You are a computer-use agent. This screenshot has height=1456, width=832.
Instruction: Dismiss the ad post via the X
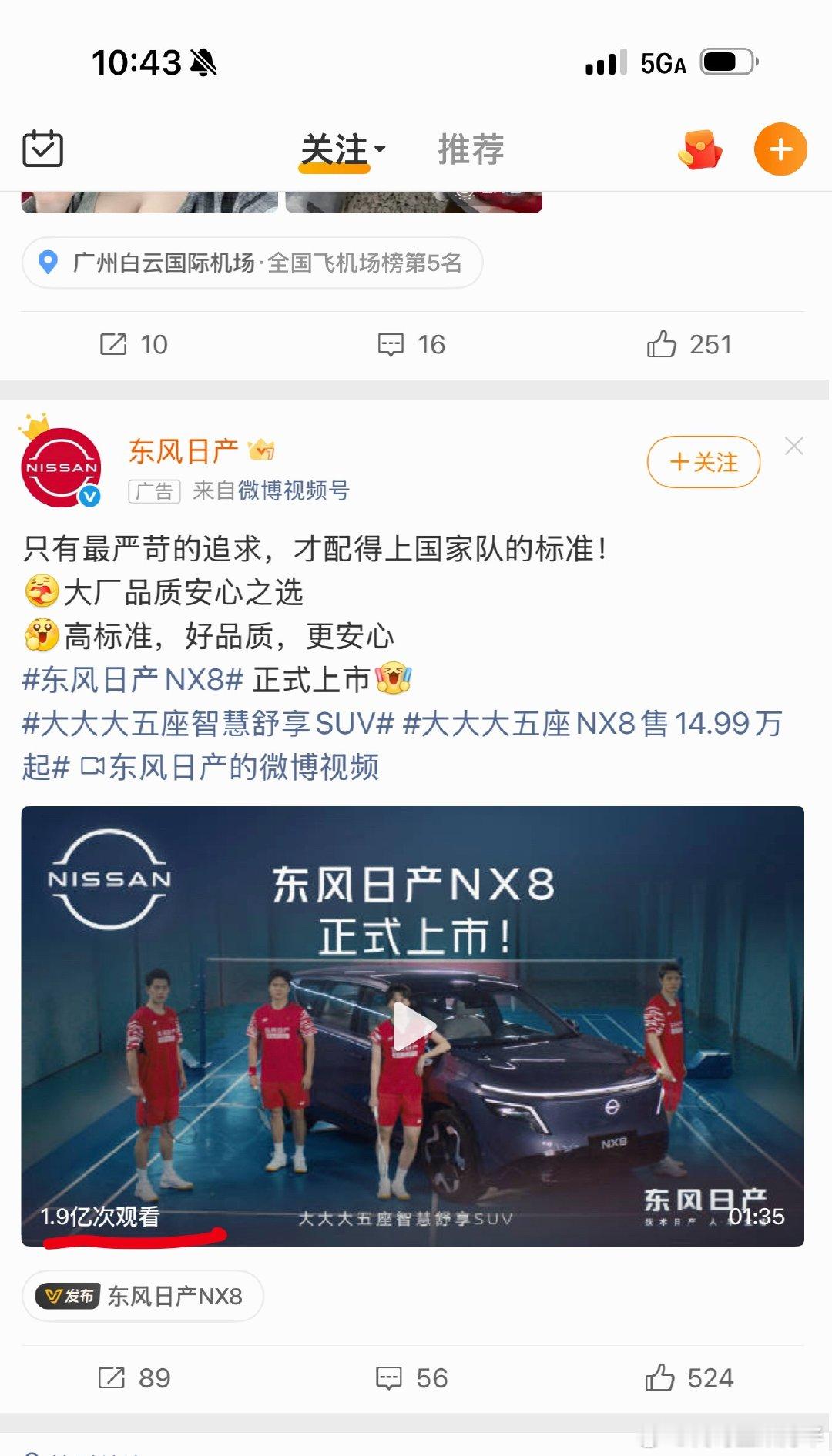click(793, 447)
